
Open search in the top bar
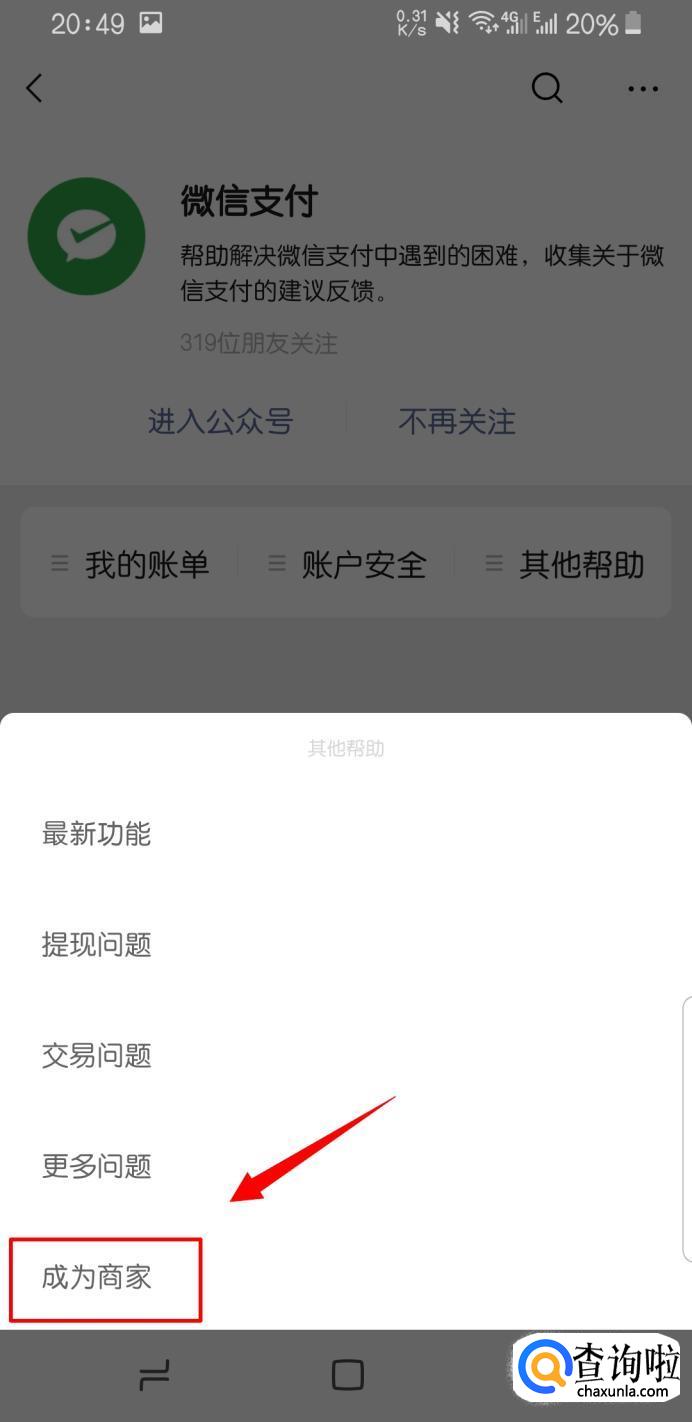546,88
